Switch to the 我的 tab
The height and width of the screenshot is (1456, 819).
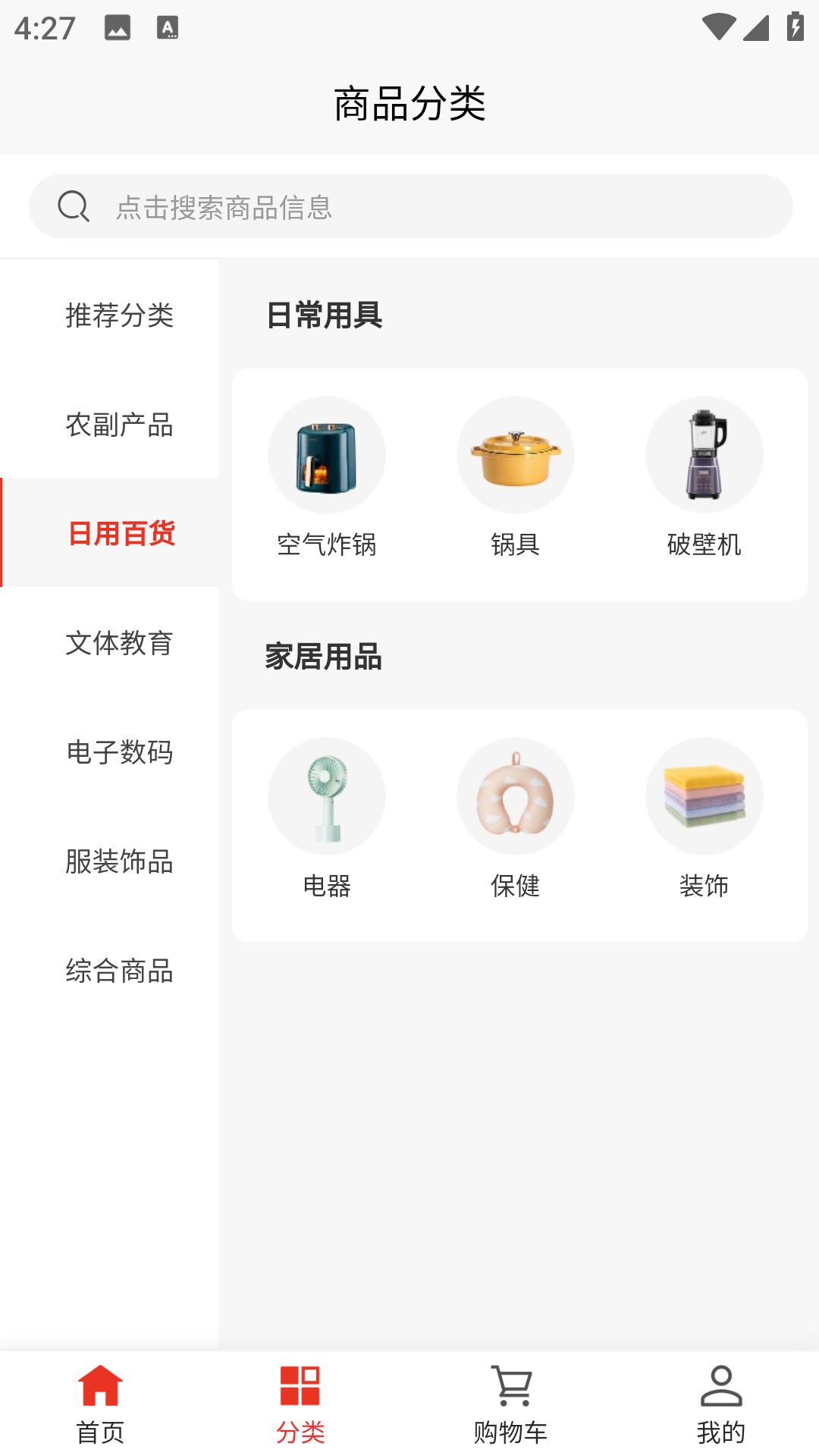pyautogui.click(x=720, y=1403)
